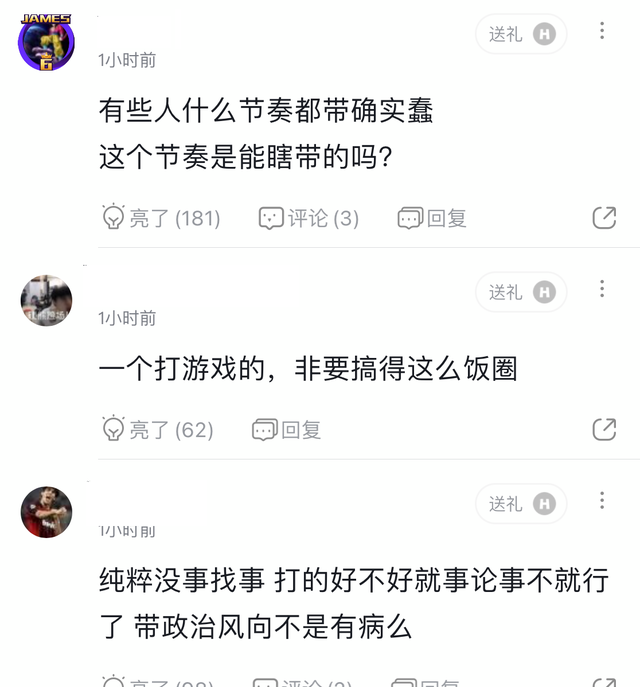The height and width of the screenshot is (687, 640).
Task: Reply to the 一个打游戏的 comment
Action: (286, 430)
